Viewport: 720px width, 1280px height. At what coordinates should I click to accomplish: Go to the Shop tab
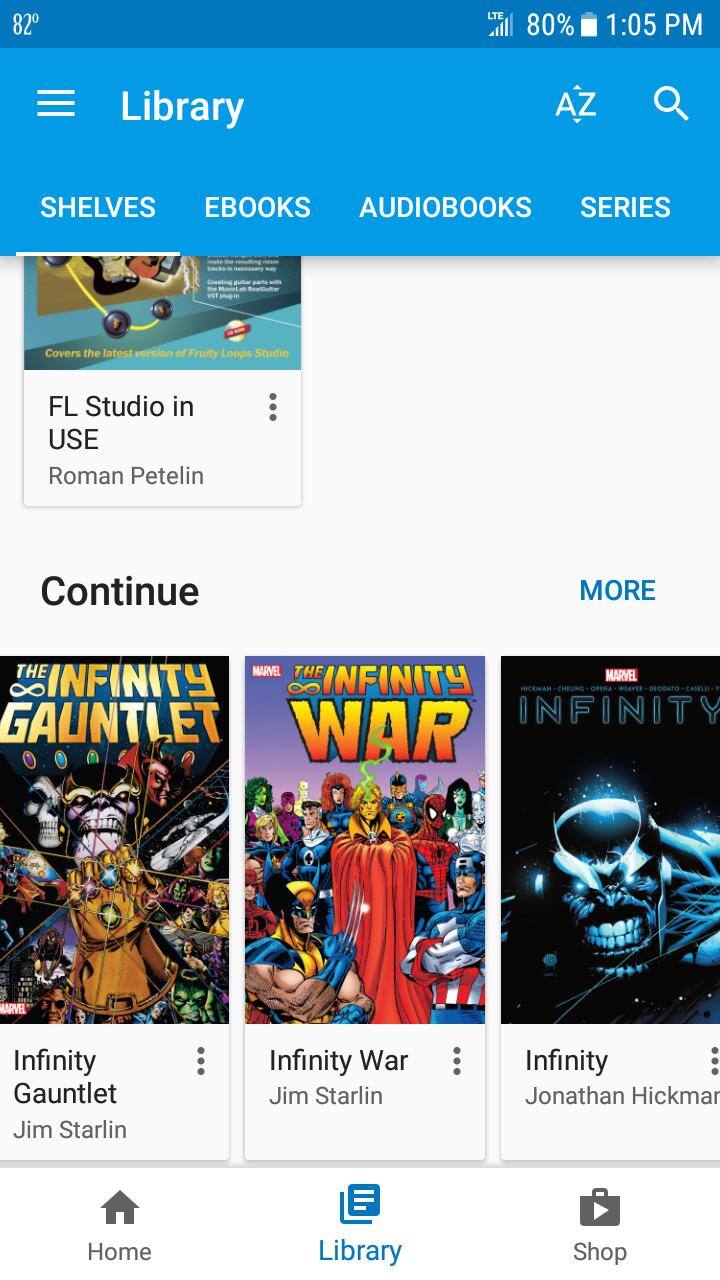coord(600,1226)
